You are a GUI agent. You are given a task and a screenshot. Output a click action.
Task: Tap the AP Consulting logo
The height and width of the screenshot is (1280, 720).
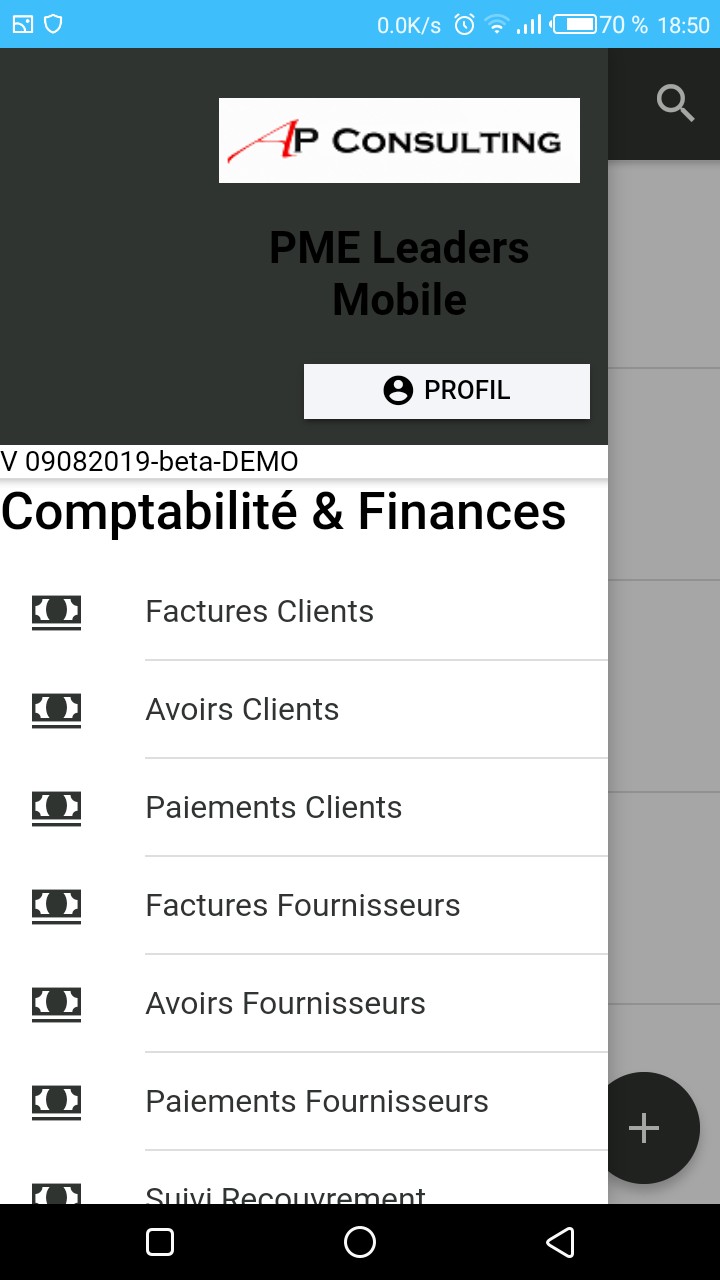[x=399, y=140]
